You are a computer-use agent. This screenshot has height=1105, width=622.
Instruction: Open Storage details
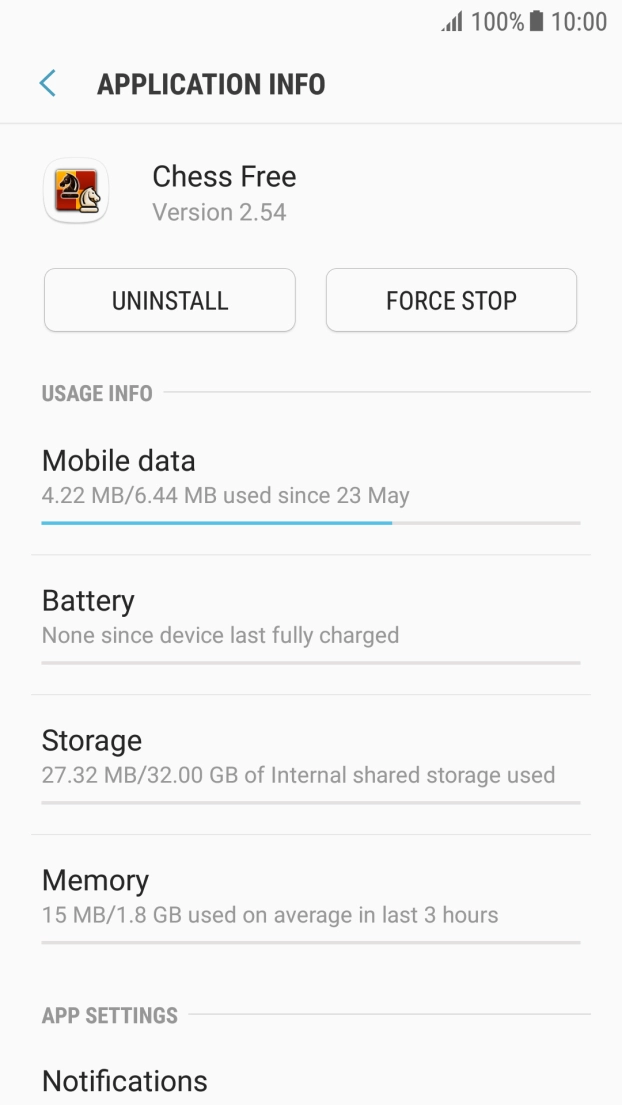tap(311, 765)
